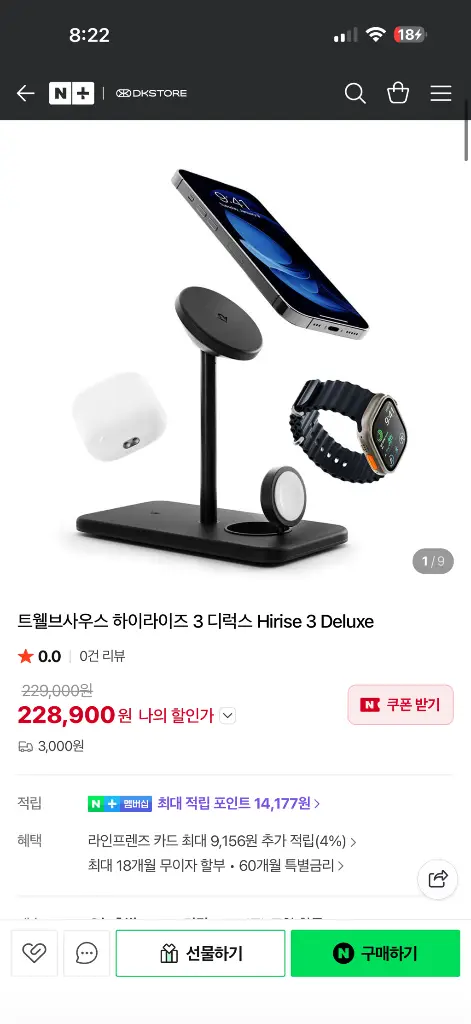Go back using the arrow icon
Viewport: 471px width, 1024px height.
(25, 93)
